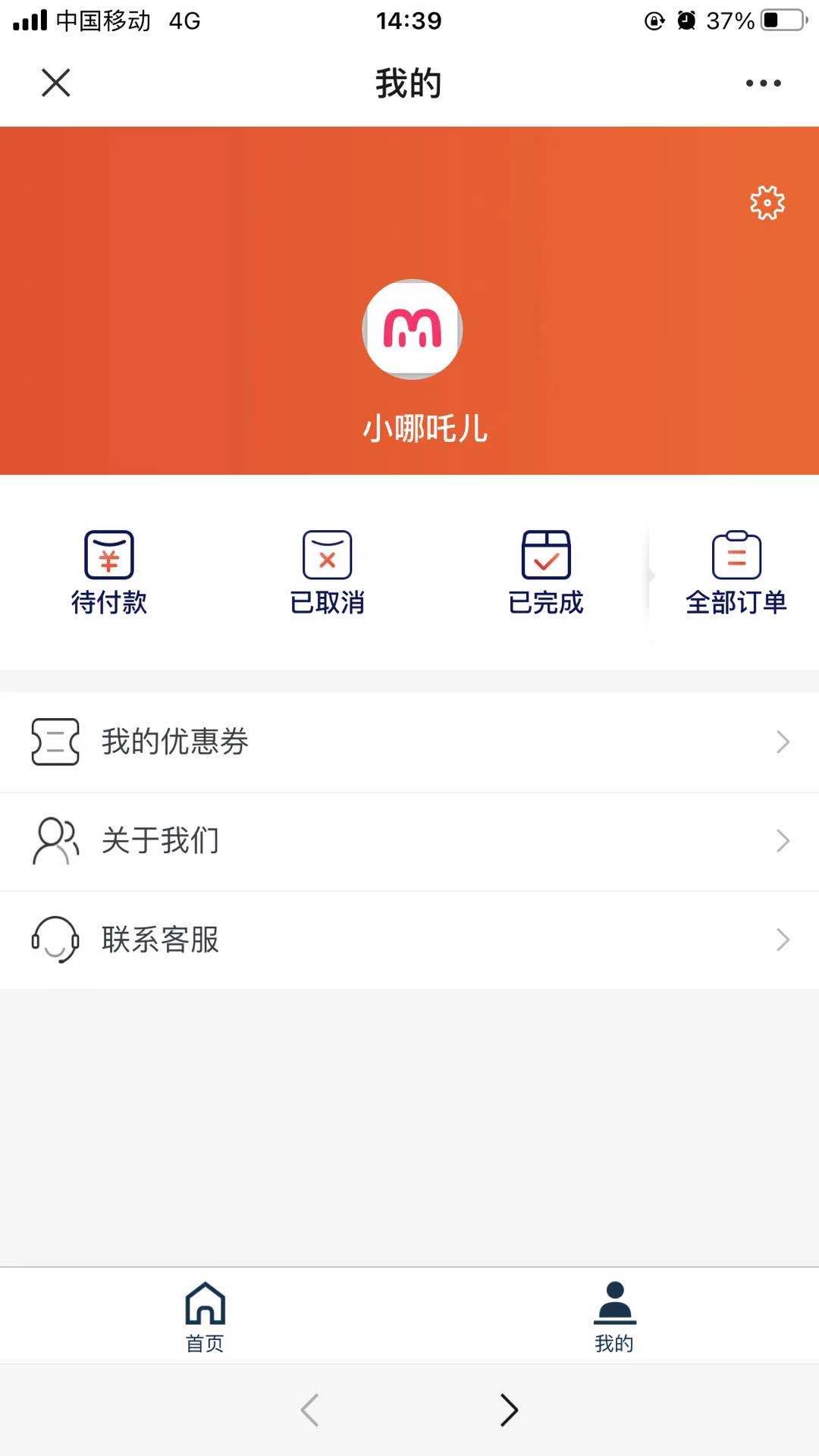The height and width of the screenshot is (1456, 819).
Task: Select the 我的 tab in bottom navigation
Action: (613, 1316)
